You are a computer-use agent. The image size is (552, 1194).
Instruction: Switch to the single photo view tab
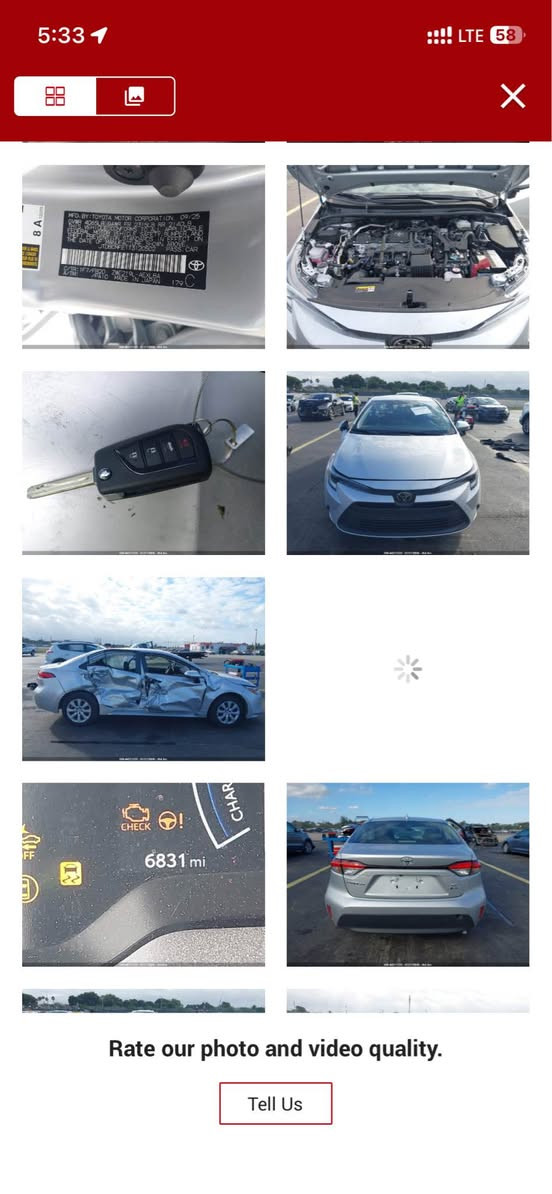click(135, 96)
